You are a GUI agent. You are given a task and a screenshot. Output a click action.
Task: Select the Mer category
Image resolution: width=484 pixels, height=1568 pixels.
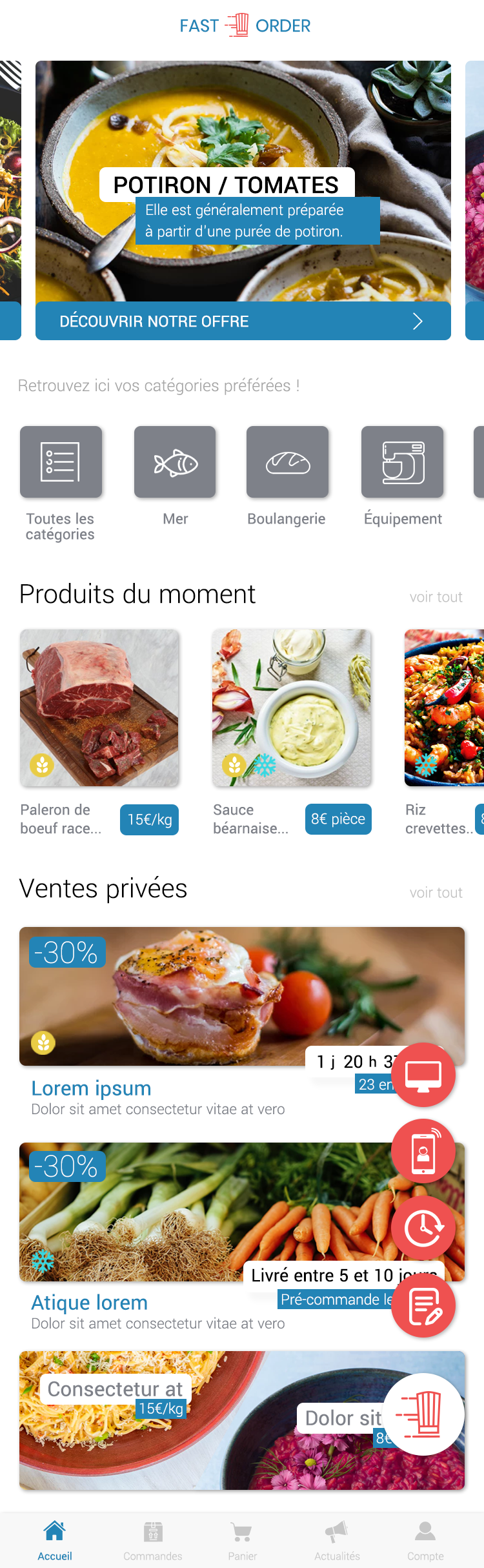(x=175, y=462)
